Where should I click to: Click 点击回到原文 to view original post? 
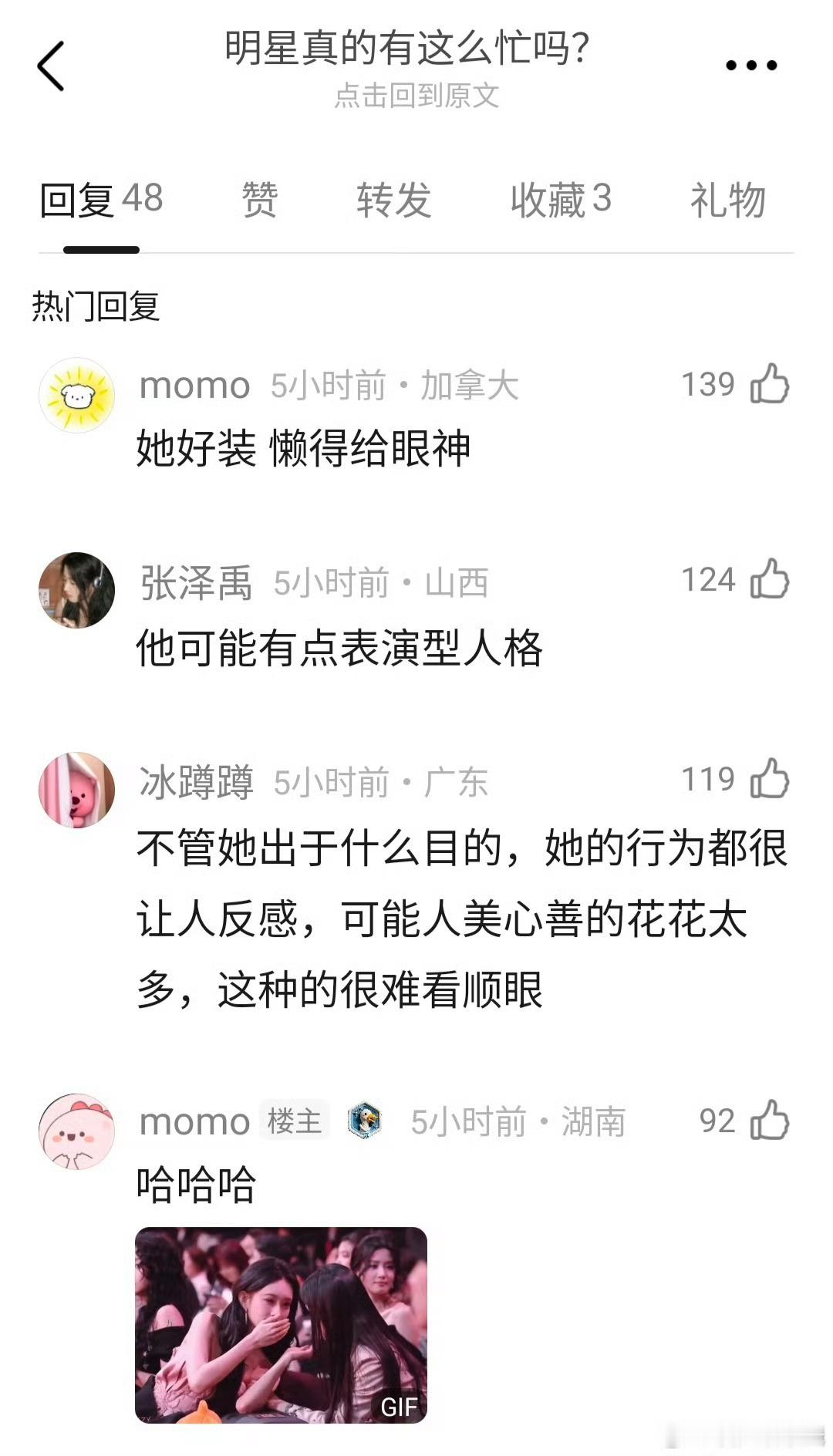[416, 96]
